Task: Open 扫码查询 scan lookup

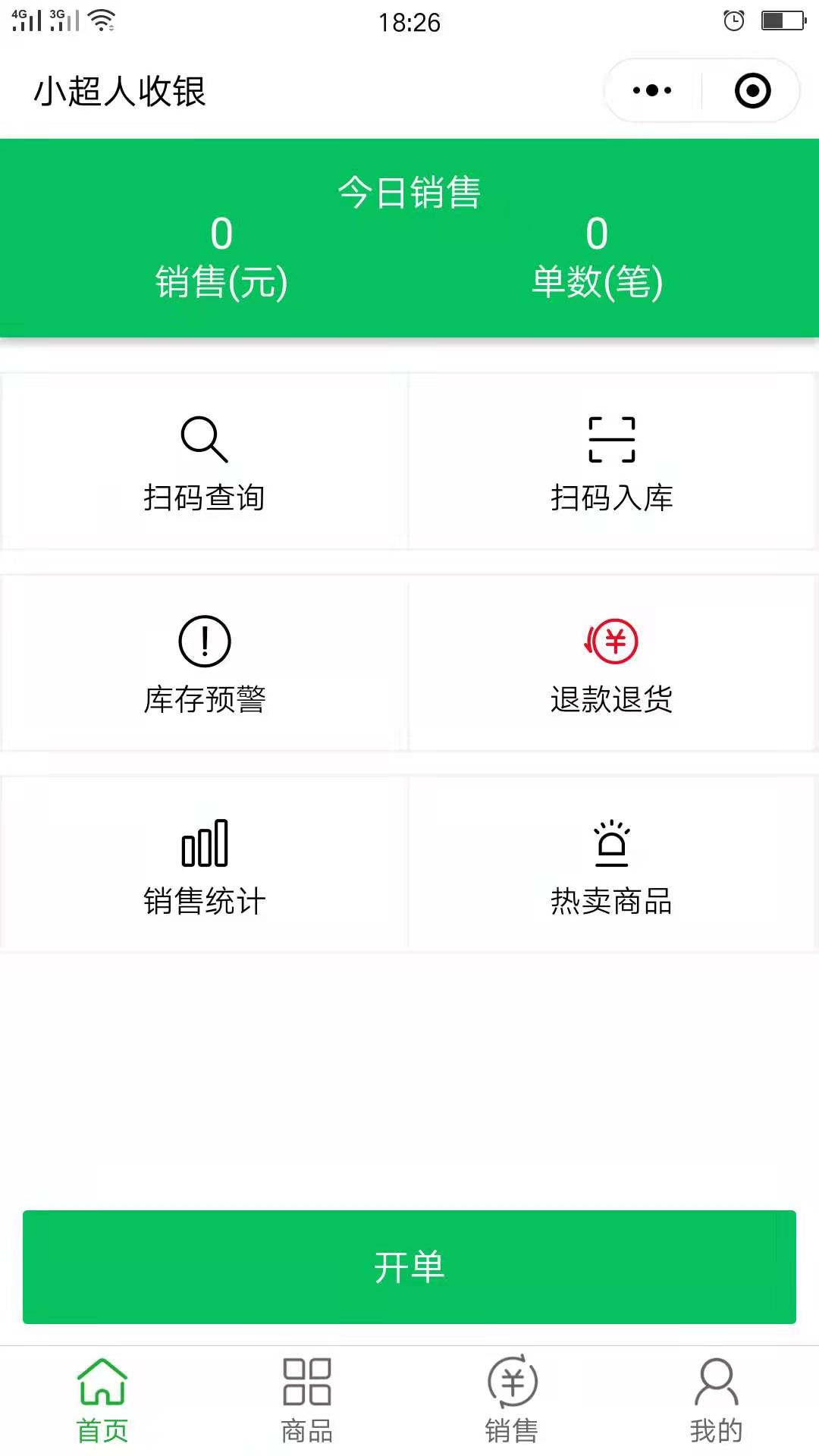Action: point(205,461)
